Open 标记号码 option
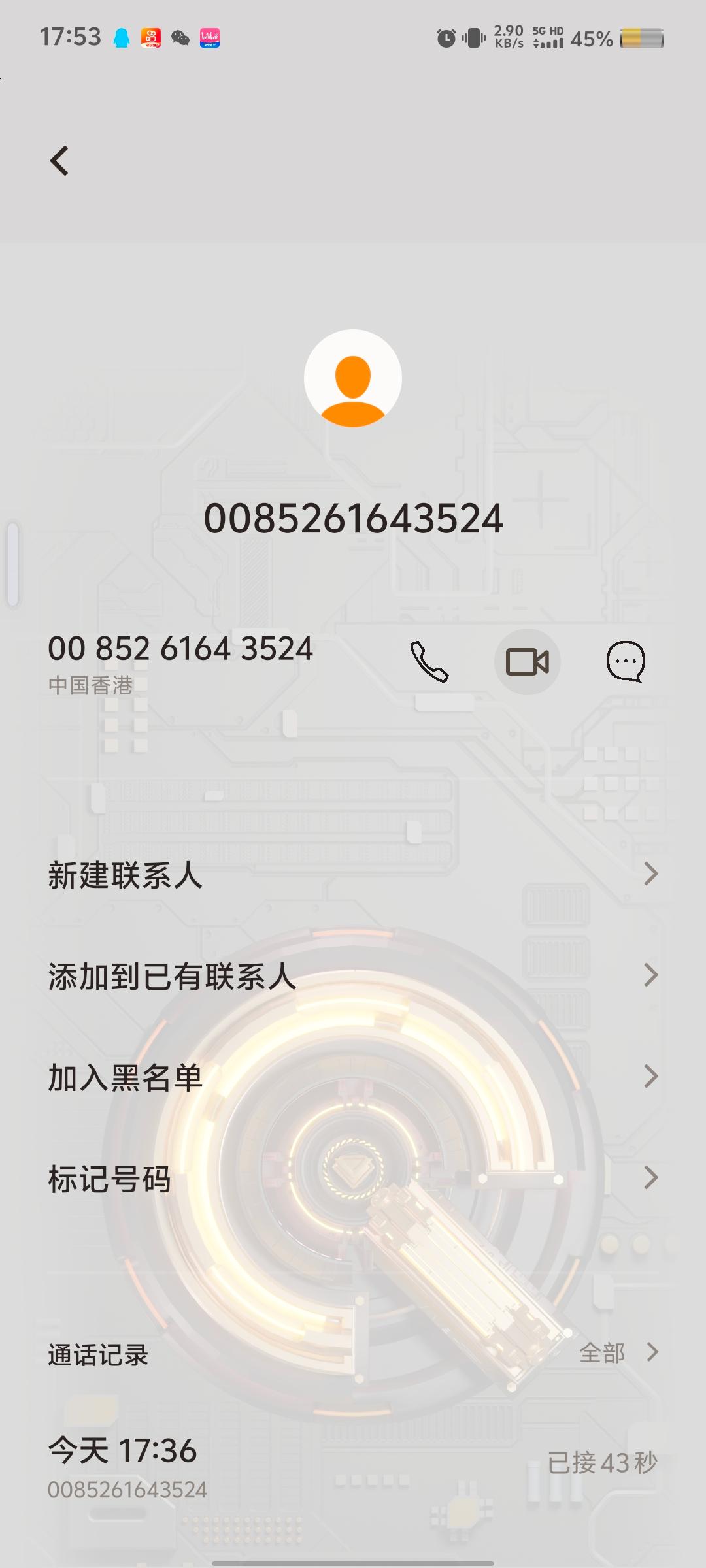 (x=353, y=1179)
